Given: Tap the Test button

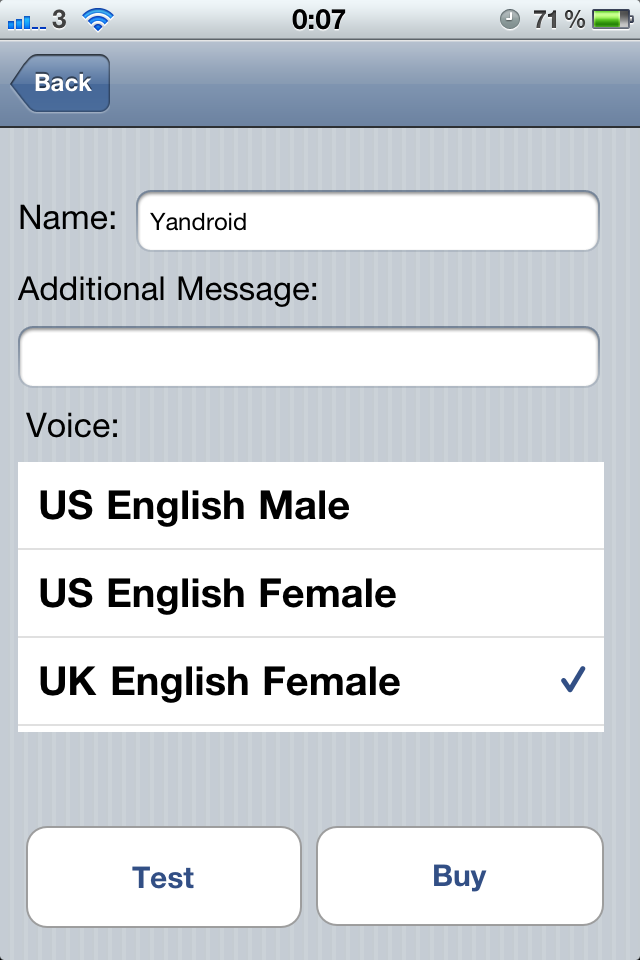Looking at the screenshot, I should 164,877.
